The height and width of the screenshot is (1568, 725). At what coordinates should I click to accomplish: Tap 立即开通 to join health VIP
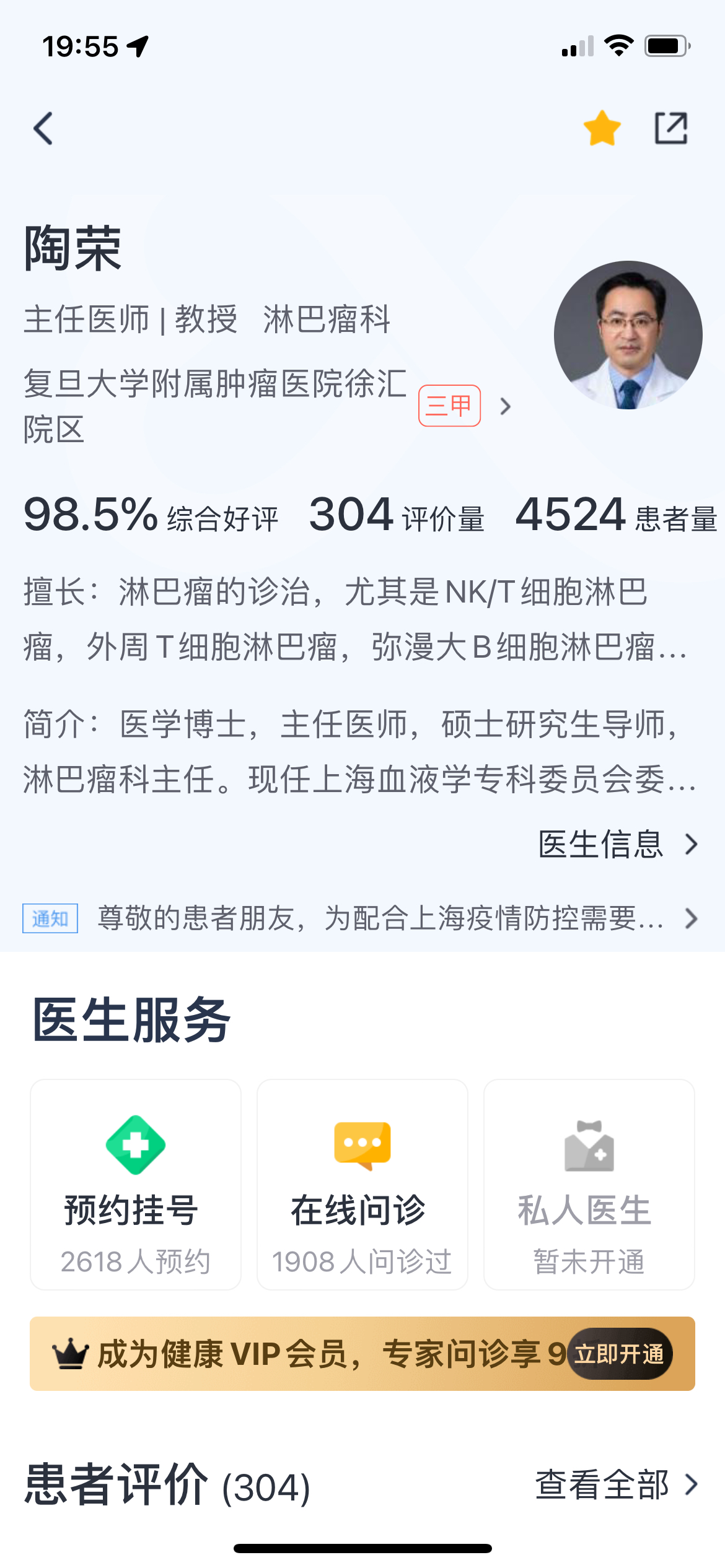tap(619, 1354)
